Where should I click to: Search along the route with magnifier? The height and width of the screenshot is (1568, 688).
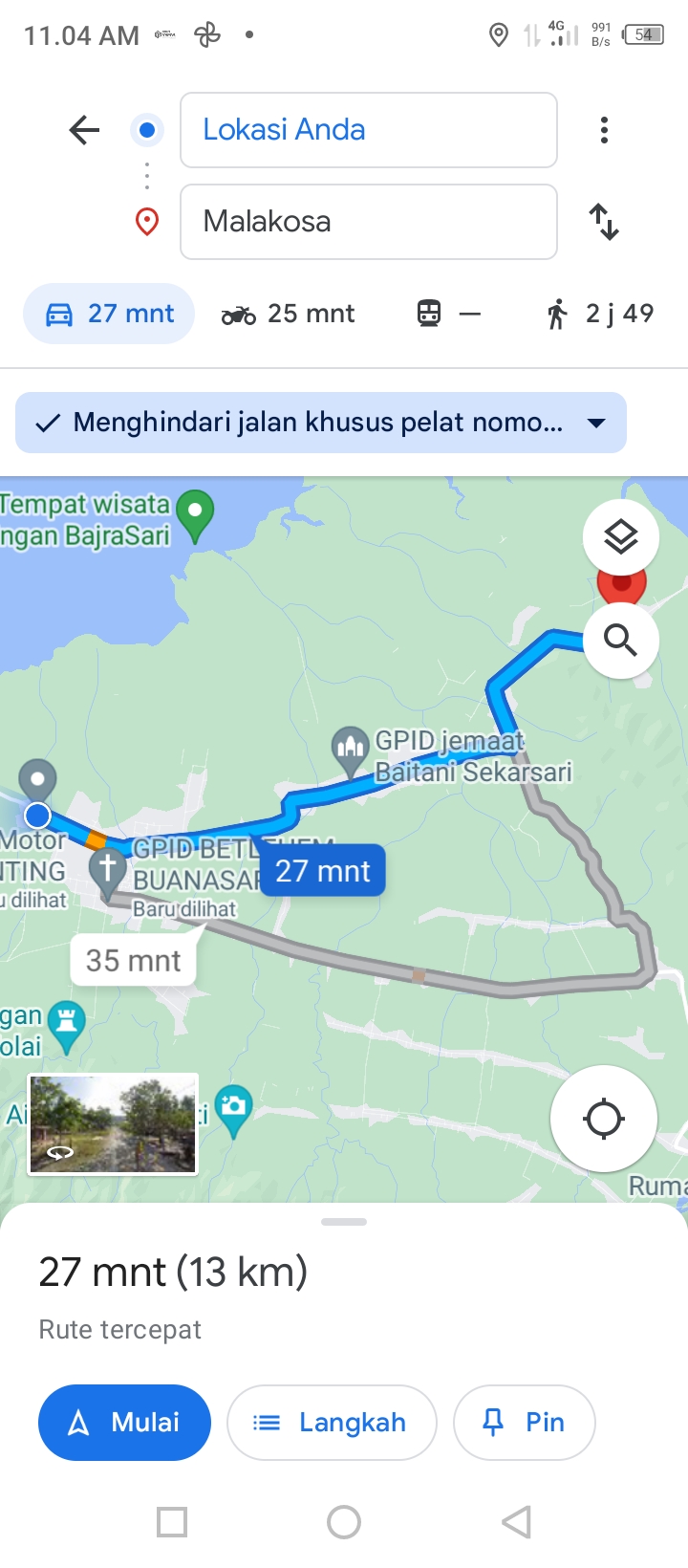point(621,640)
